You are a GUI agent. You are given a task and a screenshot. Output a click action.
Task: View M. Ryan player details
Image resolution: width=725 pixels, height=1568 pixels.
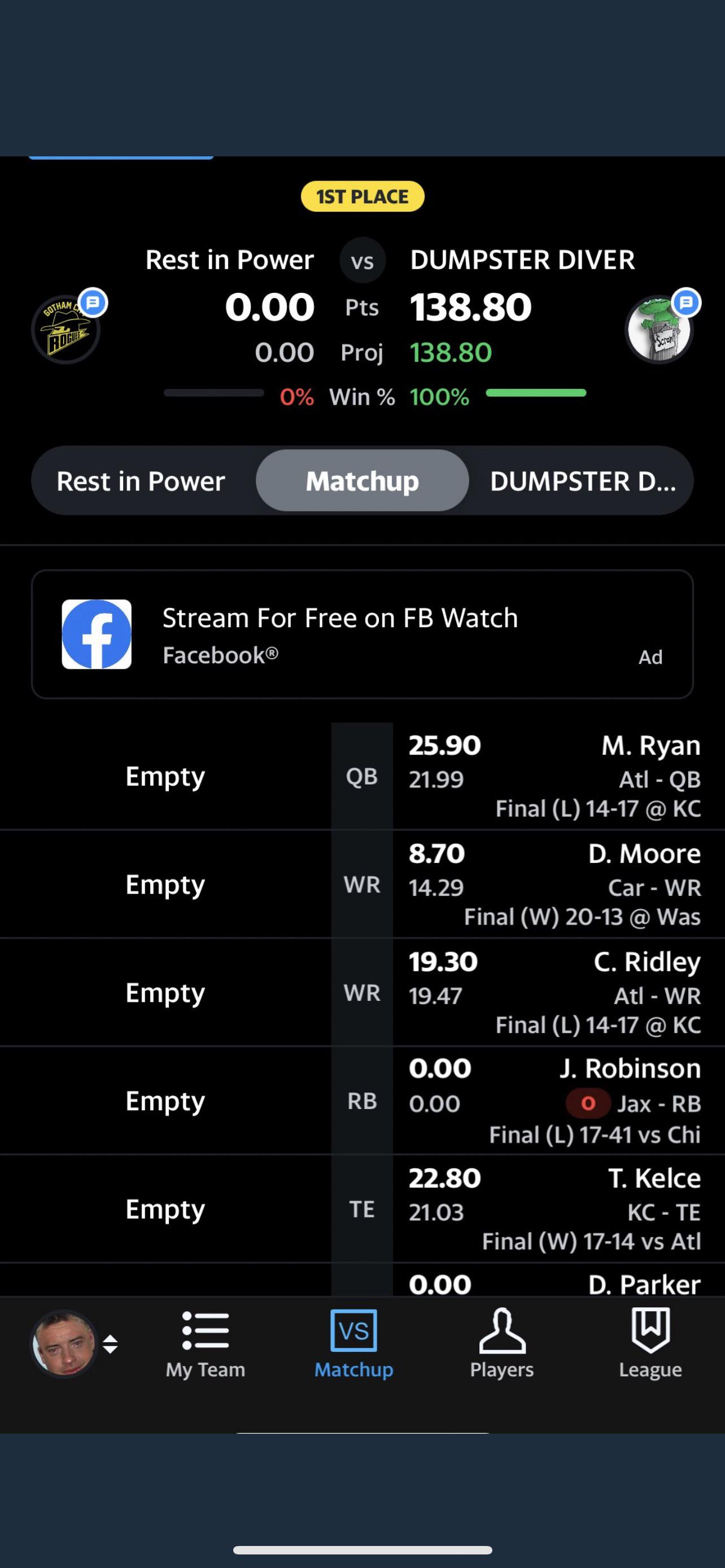coord(650,746)
